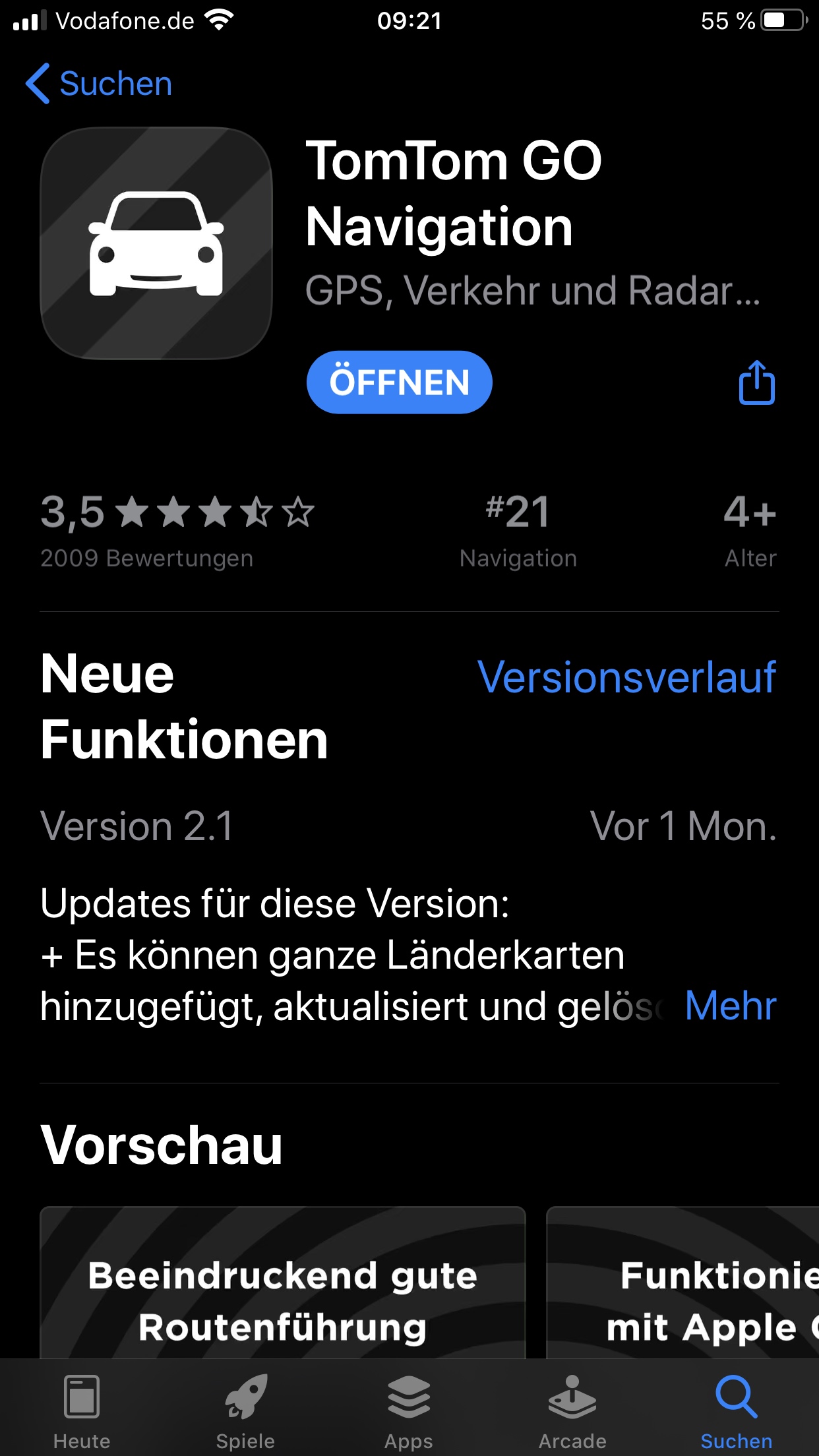Open the Arcade tab
This screenshot has height=1456, width=819.
click(572, 1408)
